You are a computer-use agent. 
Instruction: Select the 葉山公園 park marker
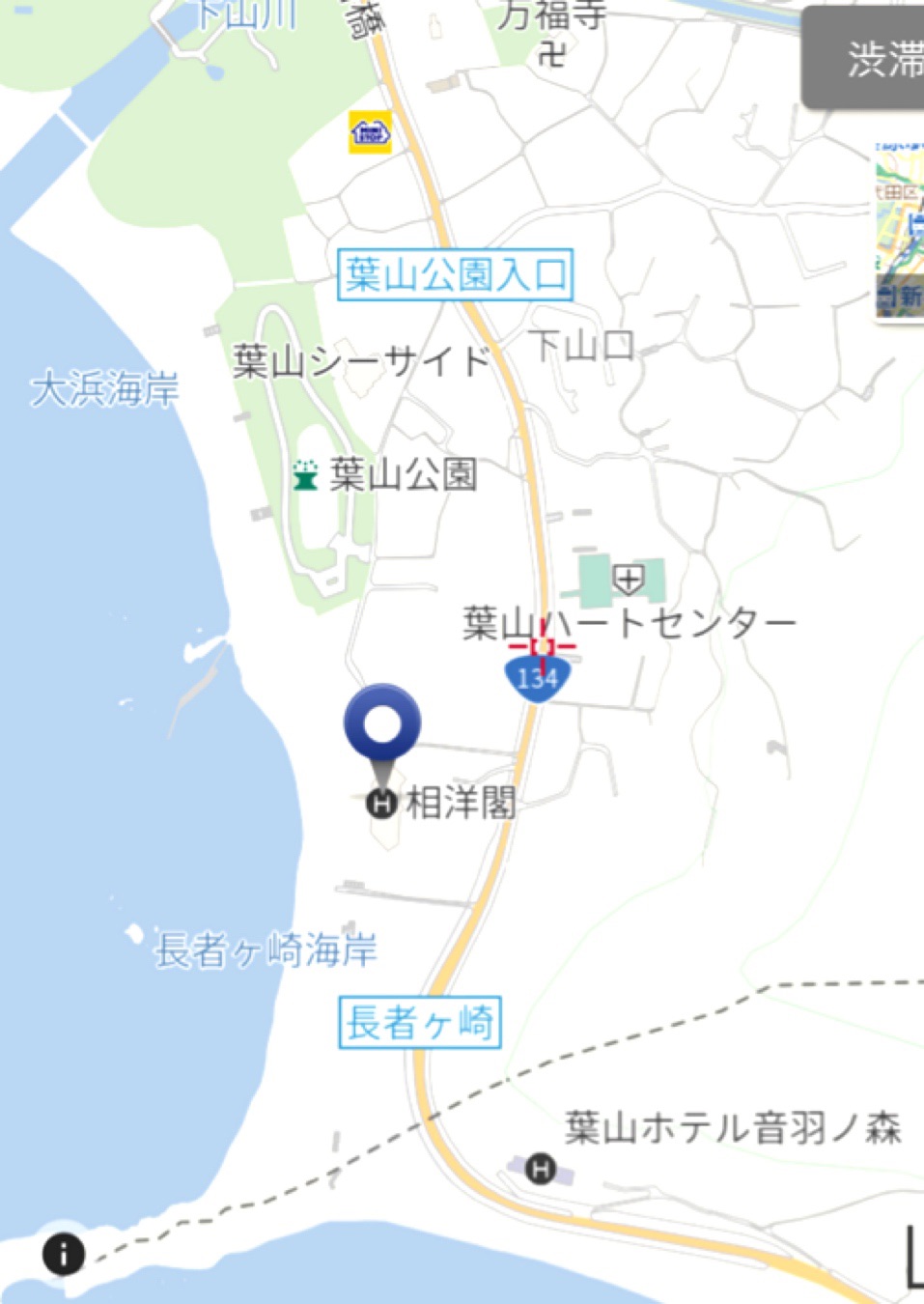(x=306, y=475)
